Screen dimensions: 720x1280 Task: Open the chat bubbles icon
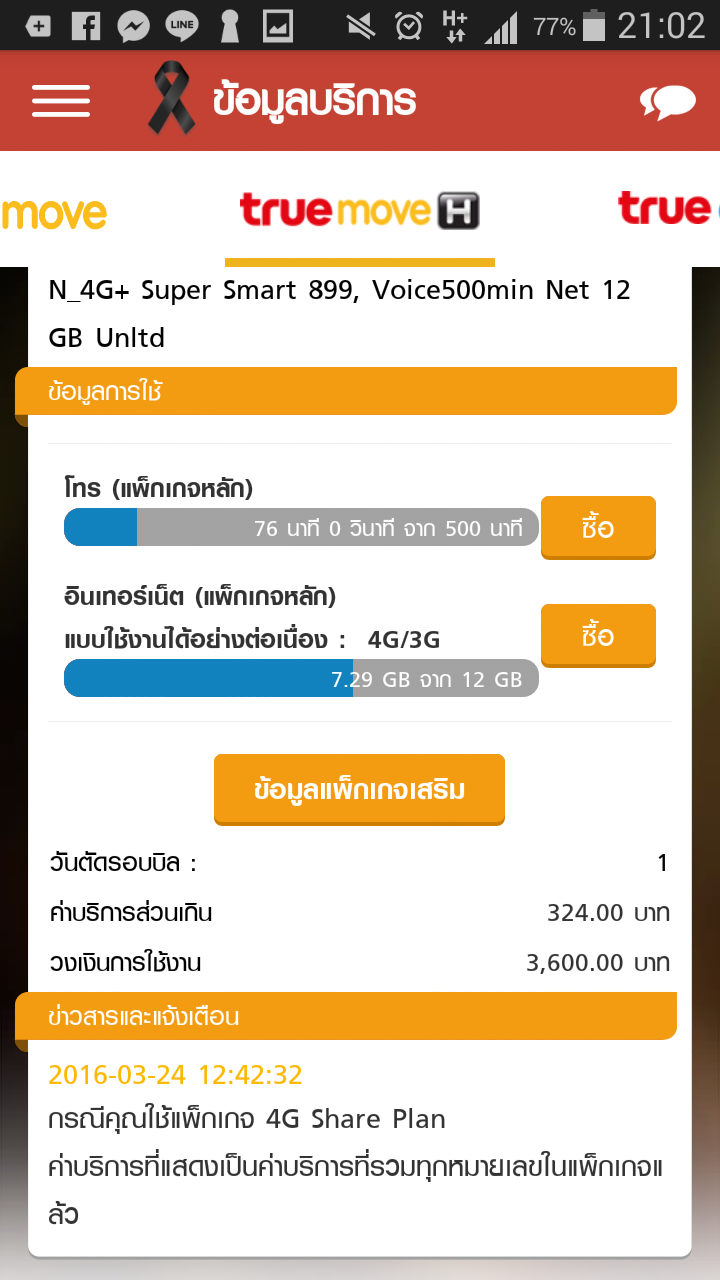667,102
